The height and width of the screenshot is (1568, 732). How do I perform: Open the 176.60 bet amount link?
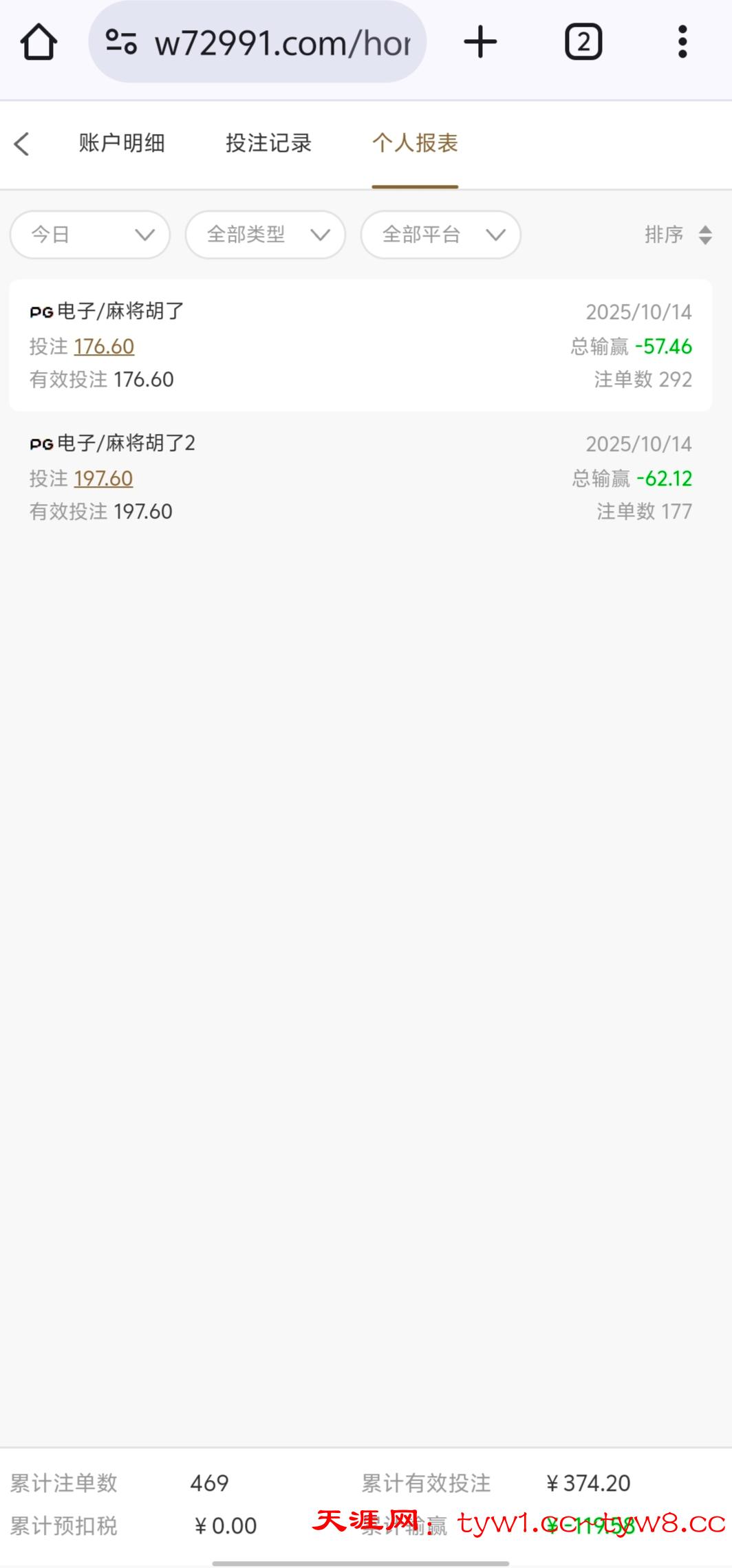[104, 347]
